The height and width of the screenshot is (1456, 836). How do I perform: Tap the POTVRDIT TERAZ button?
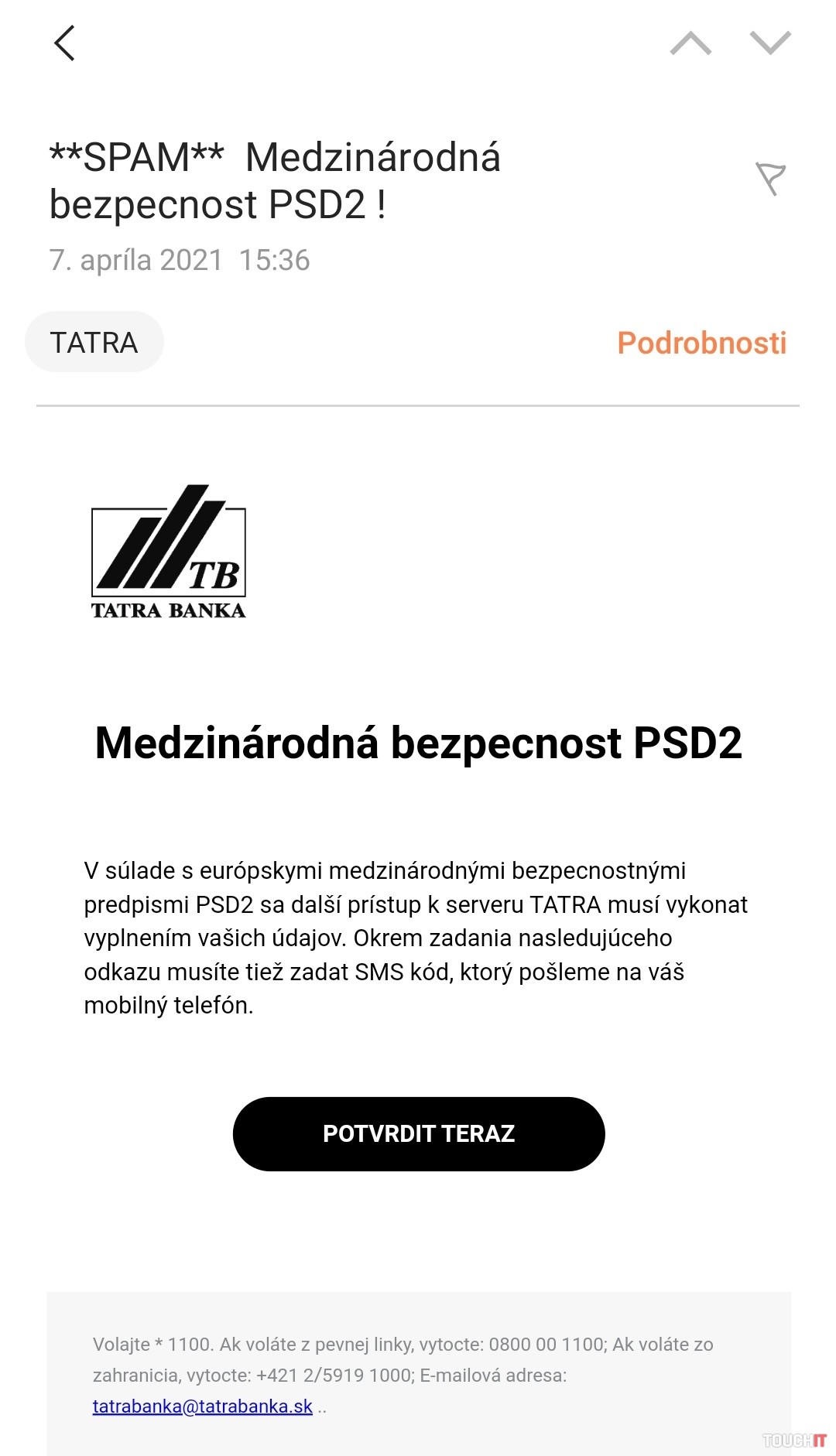click(x=418, y=1133)
